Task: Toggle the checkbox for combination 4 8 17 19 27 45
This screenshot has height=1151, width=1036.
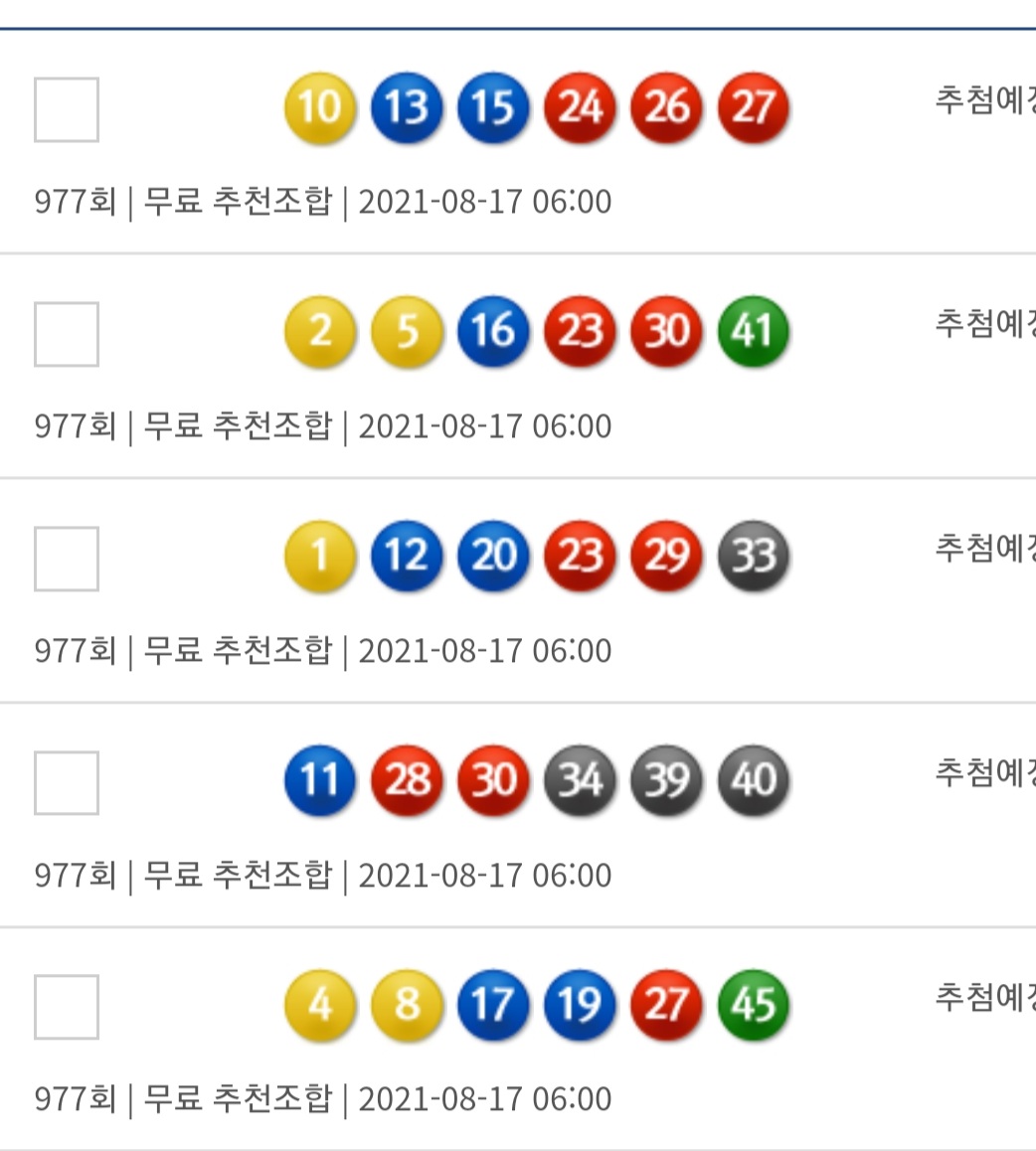Action: (67, 1007)
